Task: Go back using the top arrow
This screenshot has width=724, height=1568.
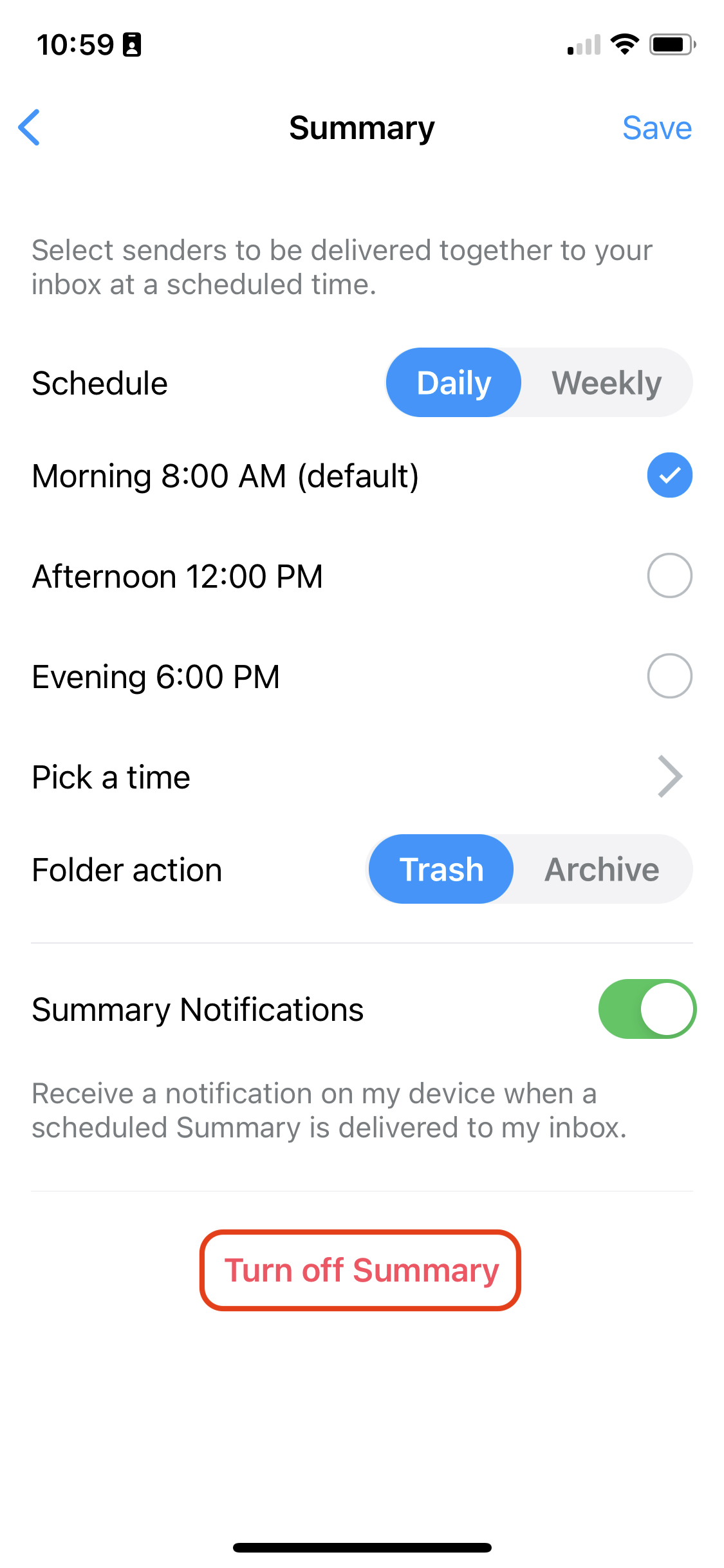Action: [x=30, y=127]
